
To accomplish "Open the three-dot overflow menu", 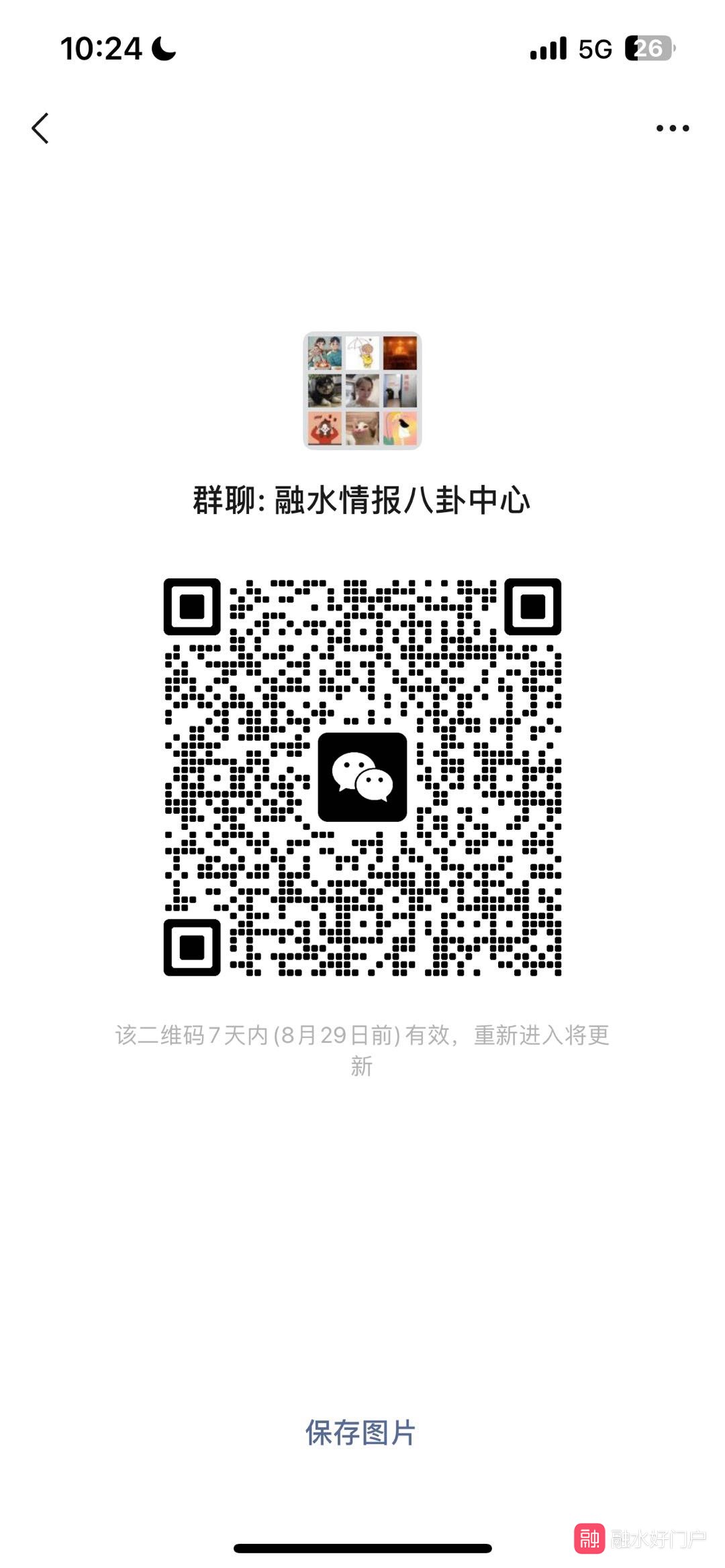I will point(672,128).
